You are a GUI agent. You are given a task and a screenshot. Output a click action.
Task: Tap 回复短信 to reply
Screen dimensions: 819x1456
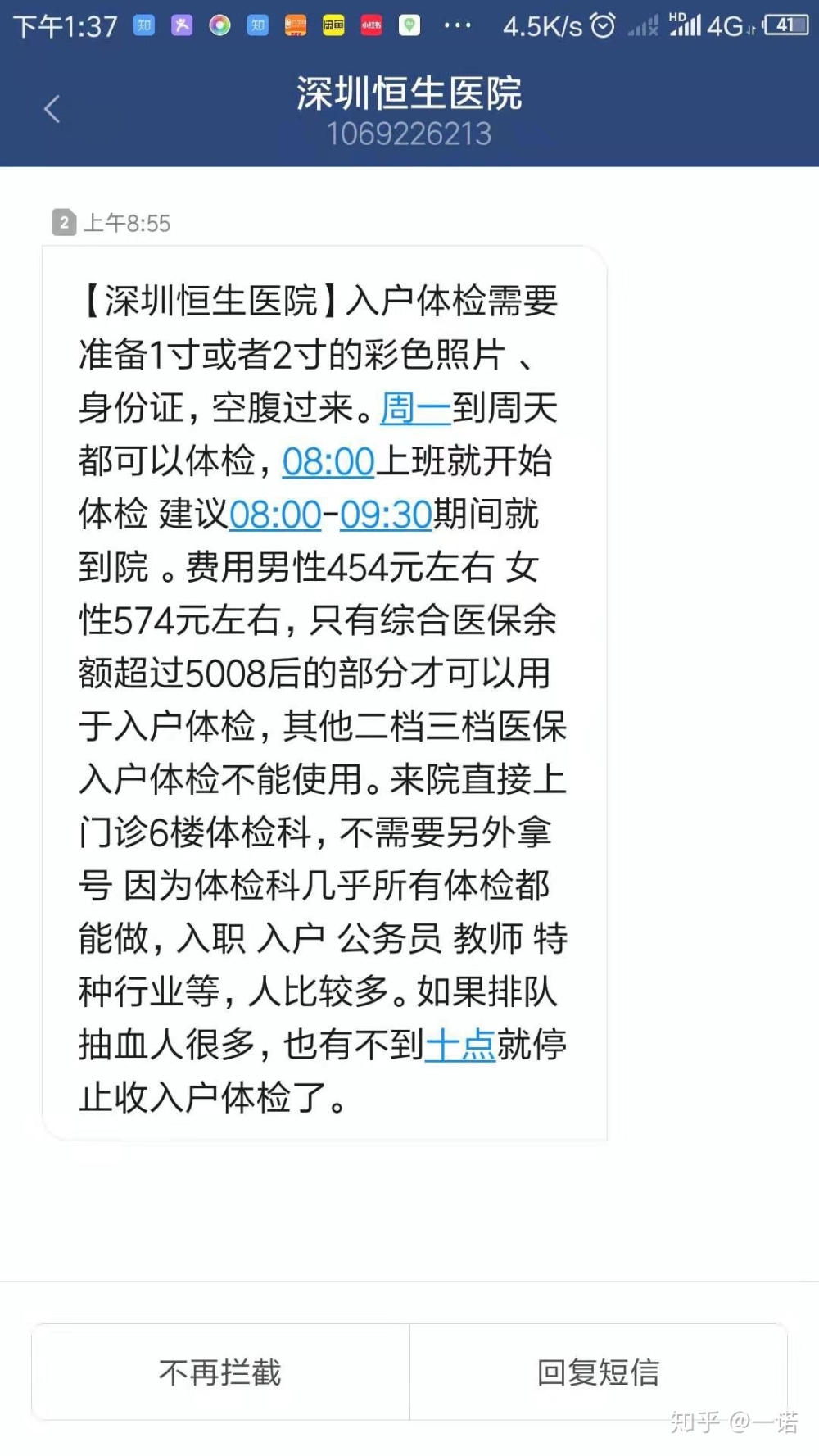pos(598,1372)
